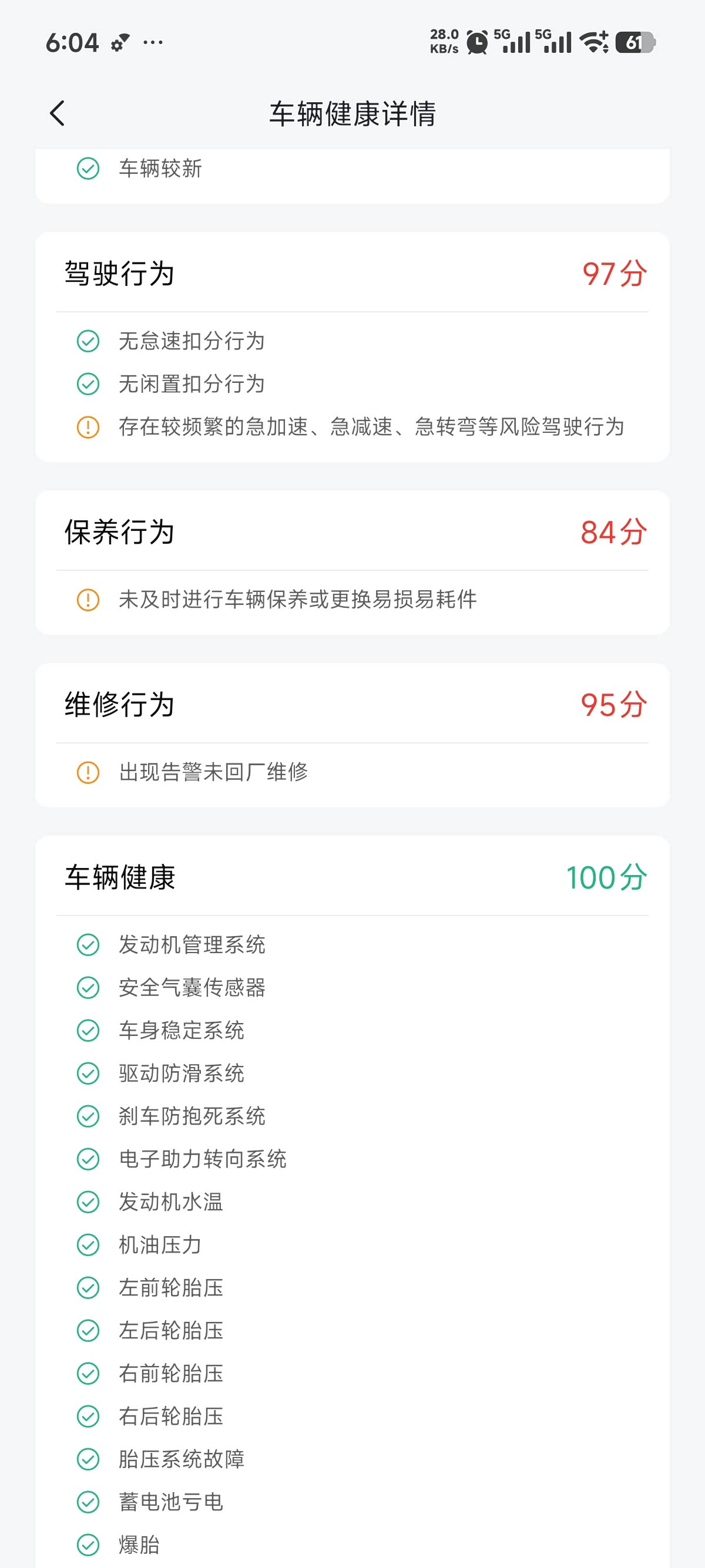Image resolution: width=705 pixels, height=1568 pixels.
Task: Go back from vehicle health details
Action: [57, 113]
